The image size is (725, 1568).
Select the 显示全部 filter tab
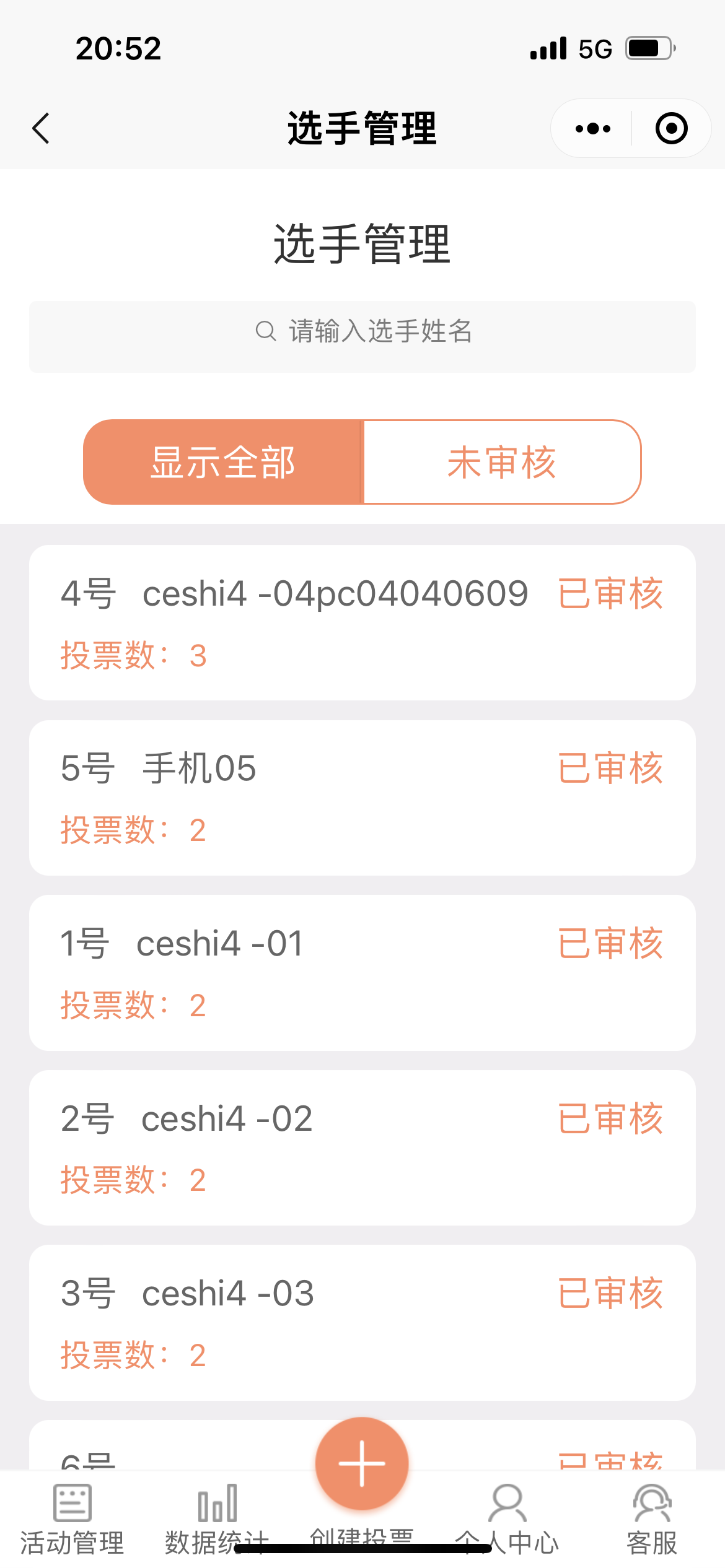click(x=222, y=462)
